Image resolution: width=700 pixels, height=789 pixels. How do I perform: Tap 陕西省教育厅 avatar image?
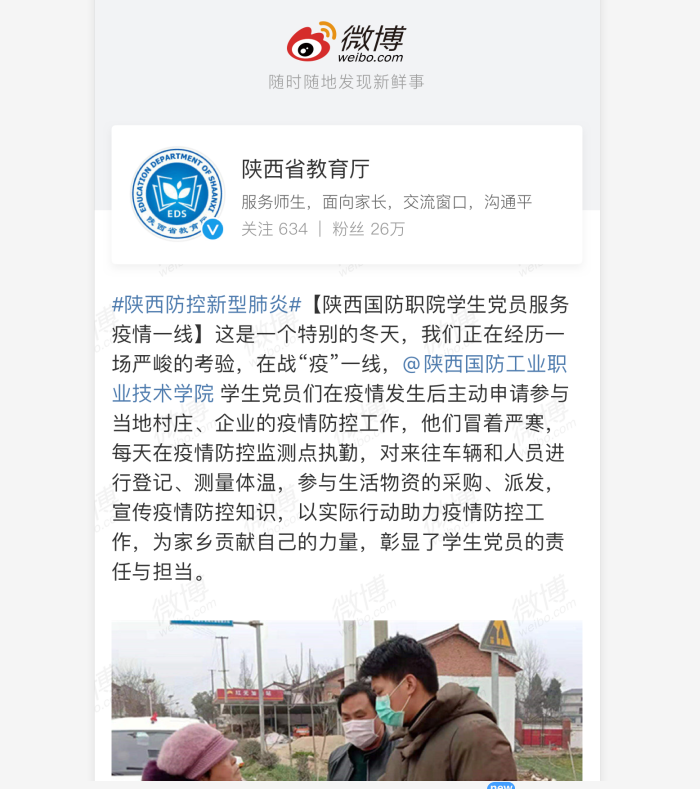click(x=177, y=194)
